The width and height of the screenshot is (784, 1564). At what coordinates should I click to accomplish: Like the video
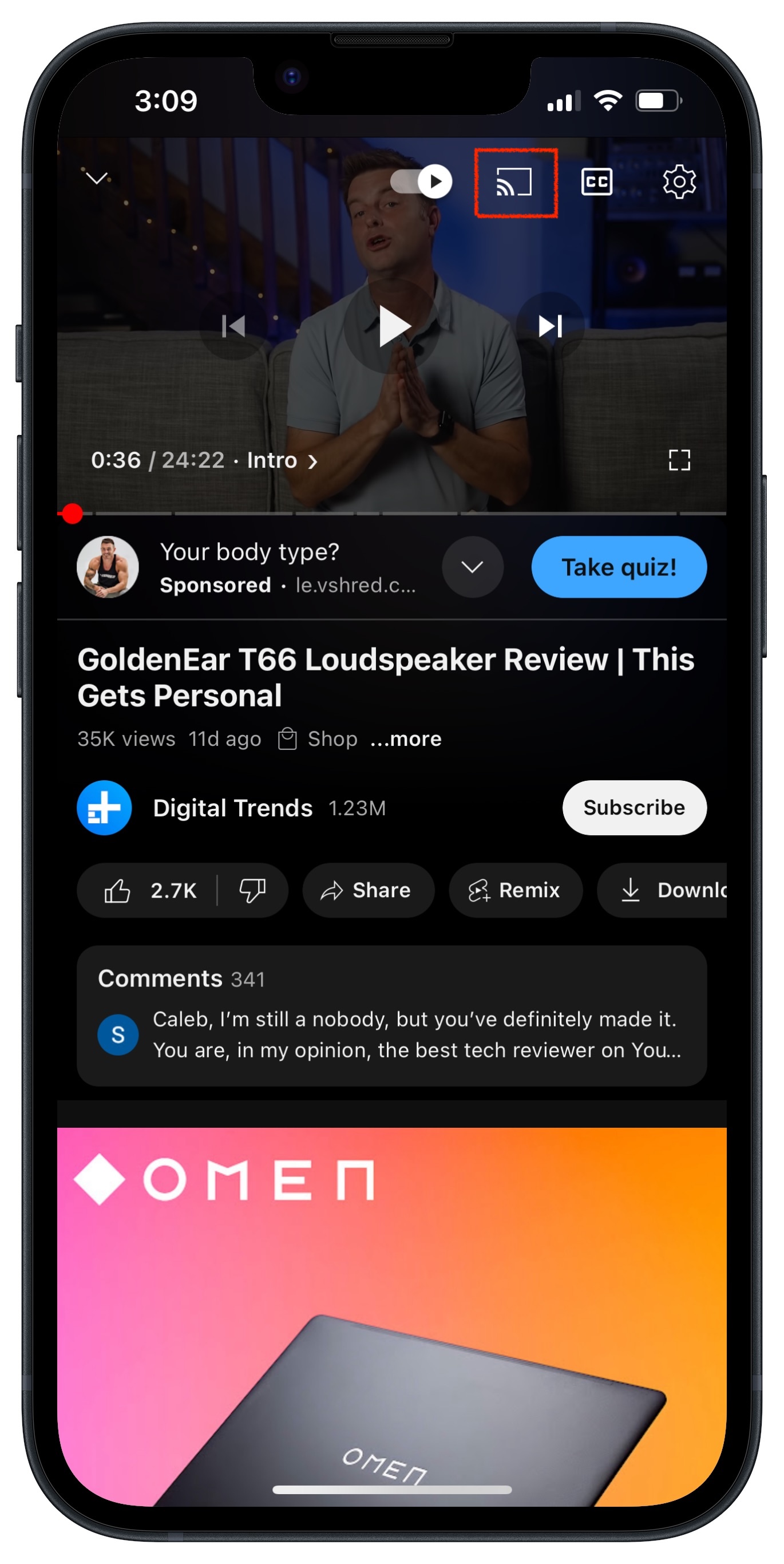pyautogui.click(x=149, y=891)
